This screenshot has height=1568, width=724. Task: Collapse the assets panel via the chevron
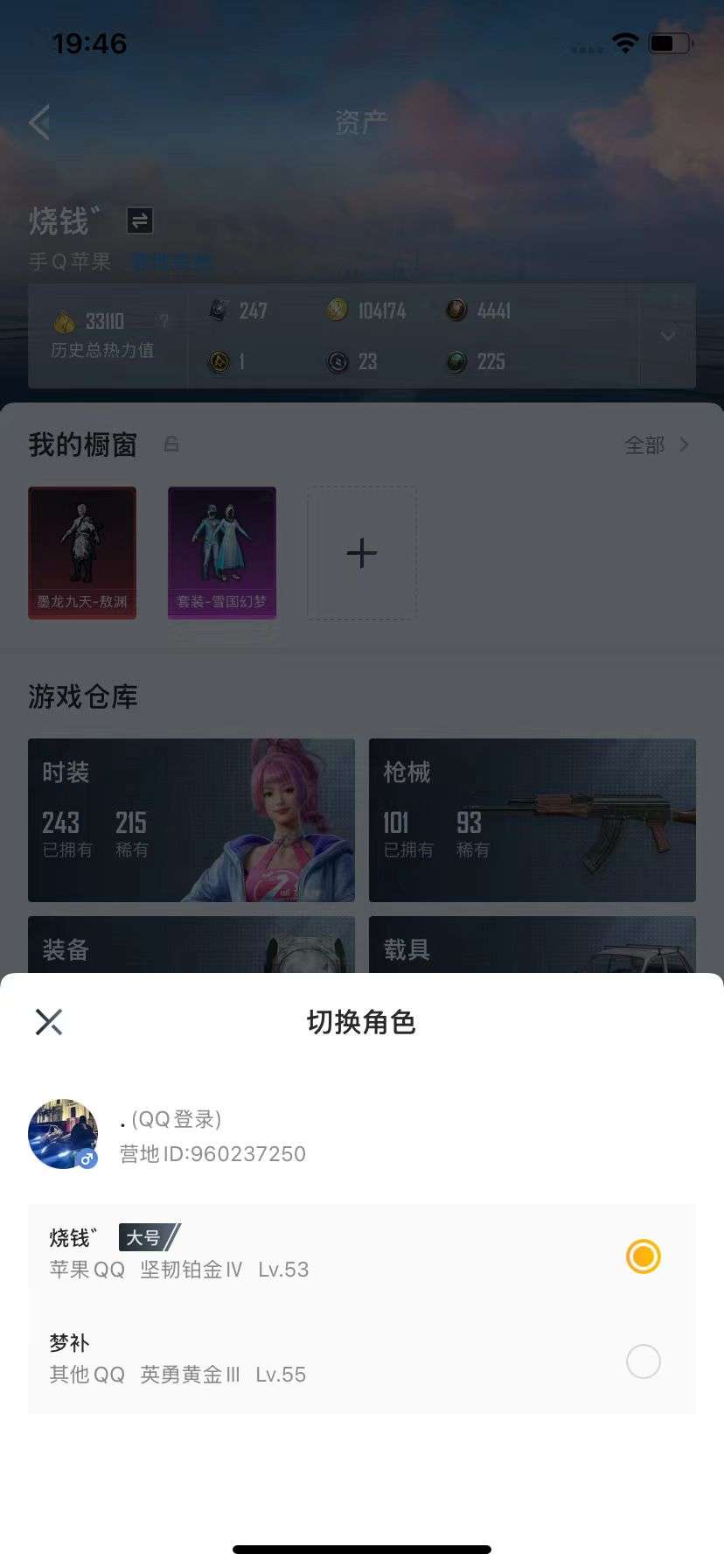tap(668, 337)
